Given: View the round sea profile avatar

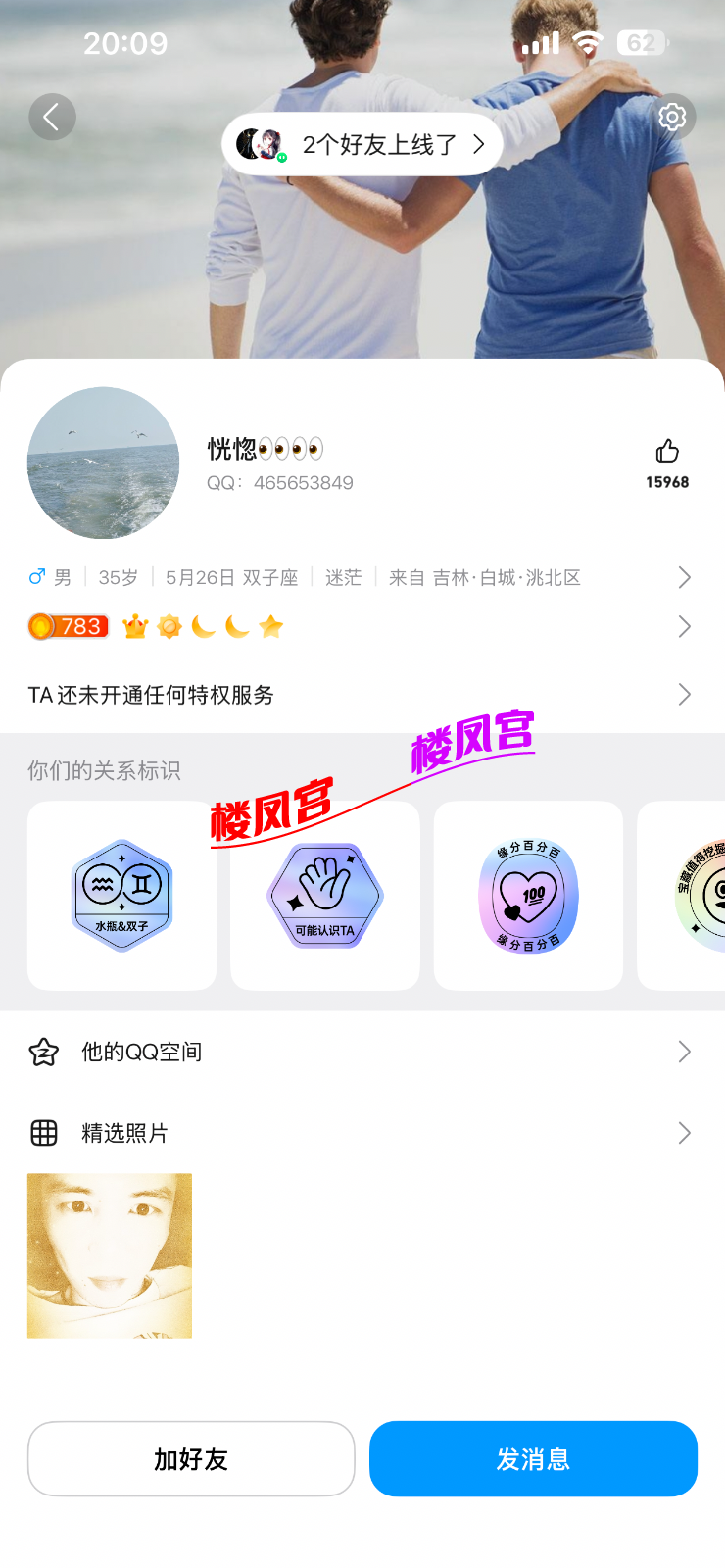Looking at the screenshot, I should (x=104, y=463).
